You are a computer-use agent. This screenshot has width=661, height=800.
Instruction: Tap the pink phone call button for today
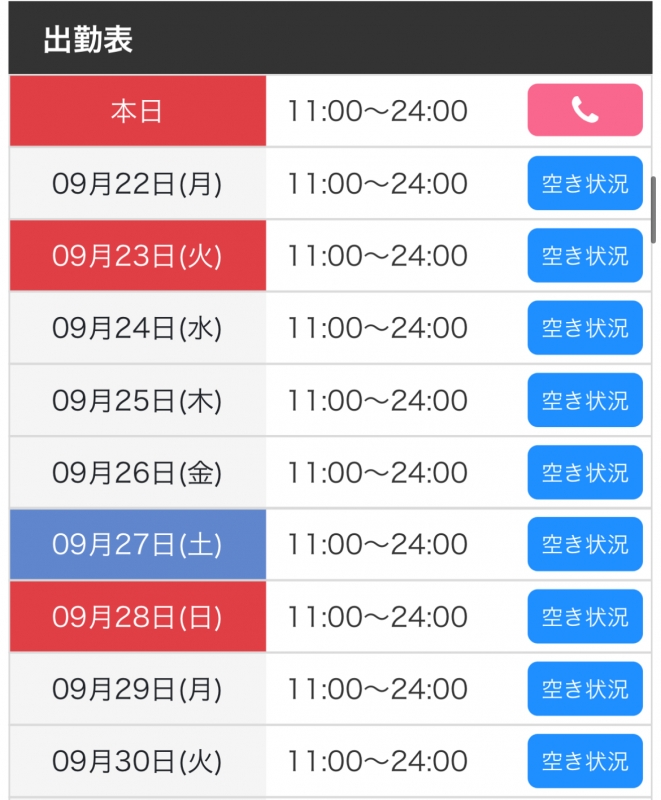pos(585,110)
